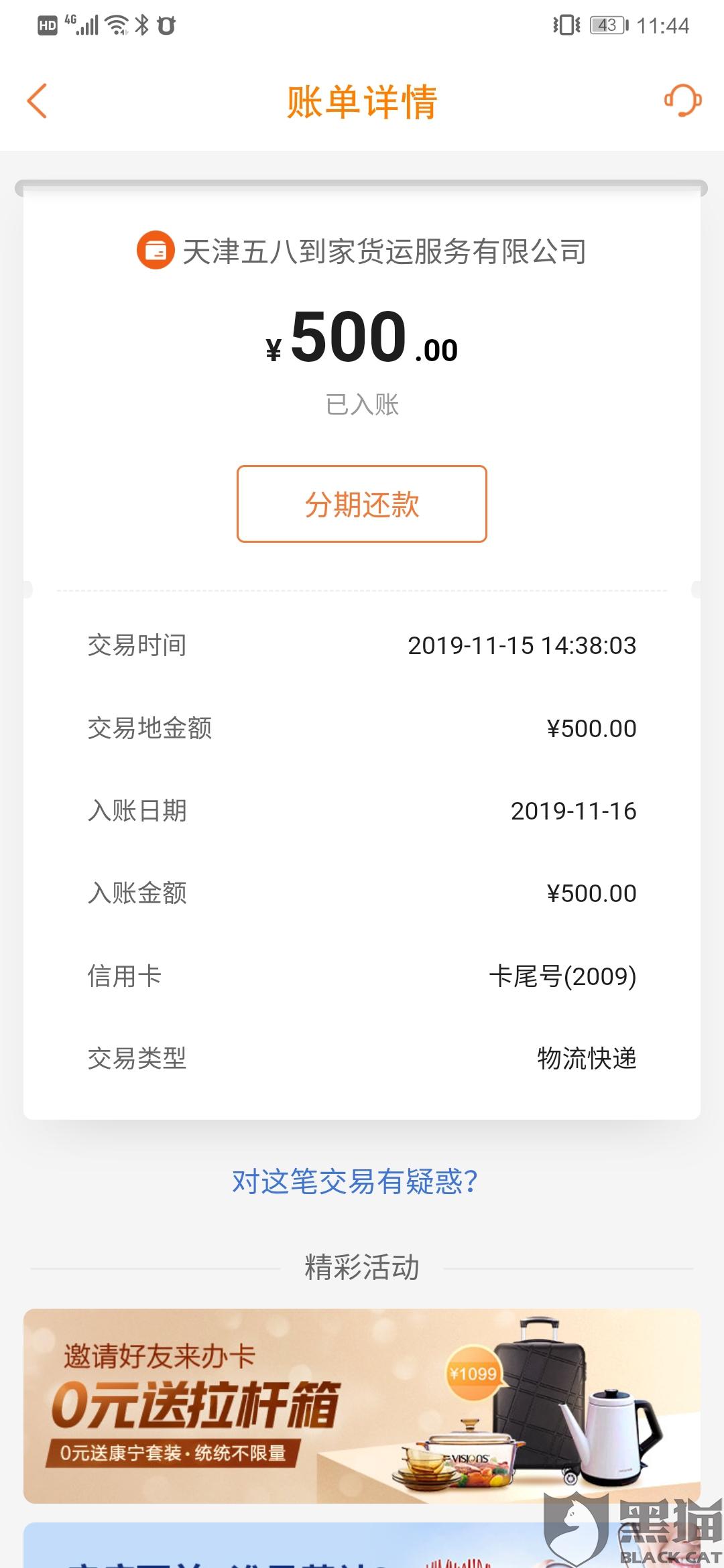Go back from the bill details page

[38, 101]
